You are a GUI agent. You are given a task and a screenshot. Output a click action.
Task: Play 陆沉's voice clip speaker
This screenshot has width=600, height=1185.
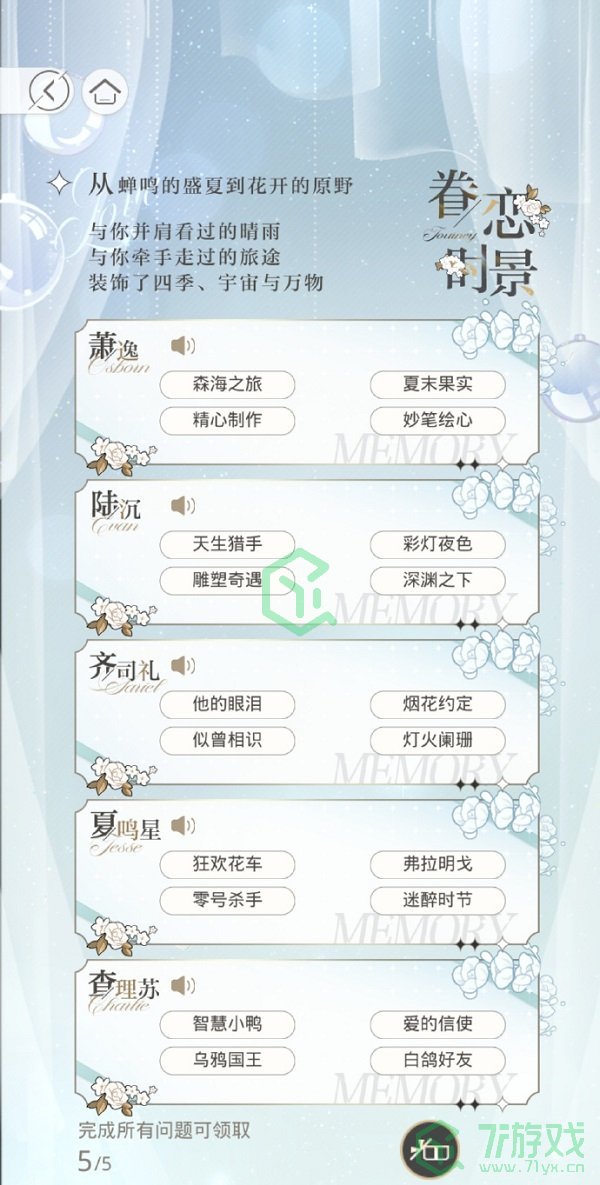pos(182,506)
